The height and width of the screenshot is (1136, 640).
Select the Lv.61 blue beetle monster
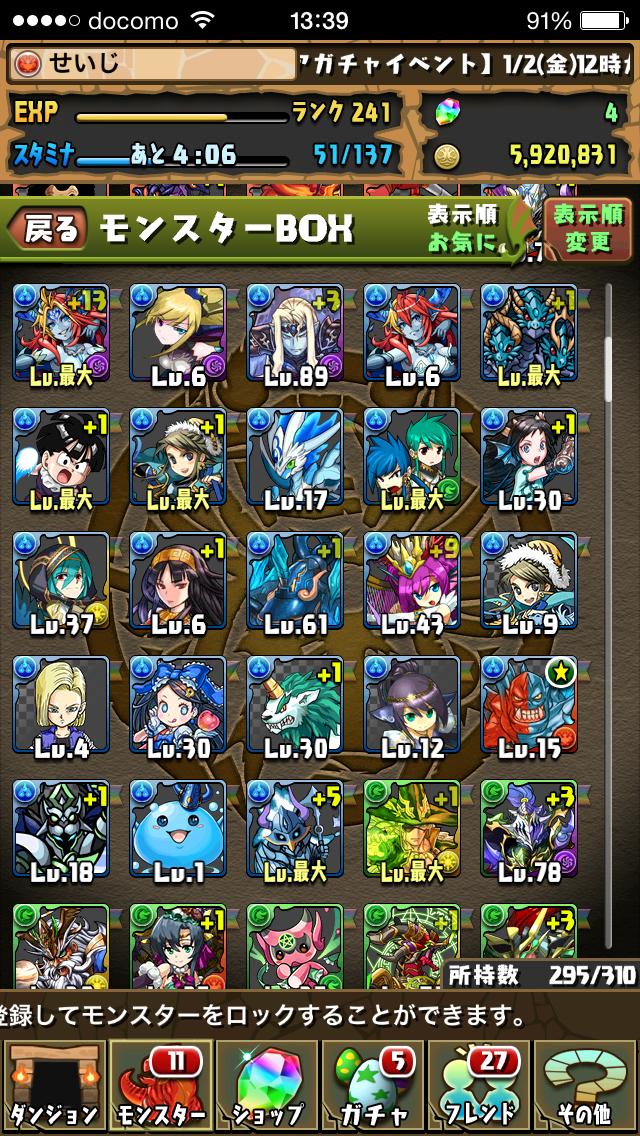click(295, 582)
